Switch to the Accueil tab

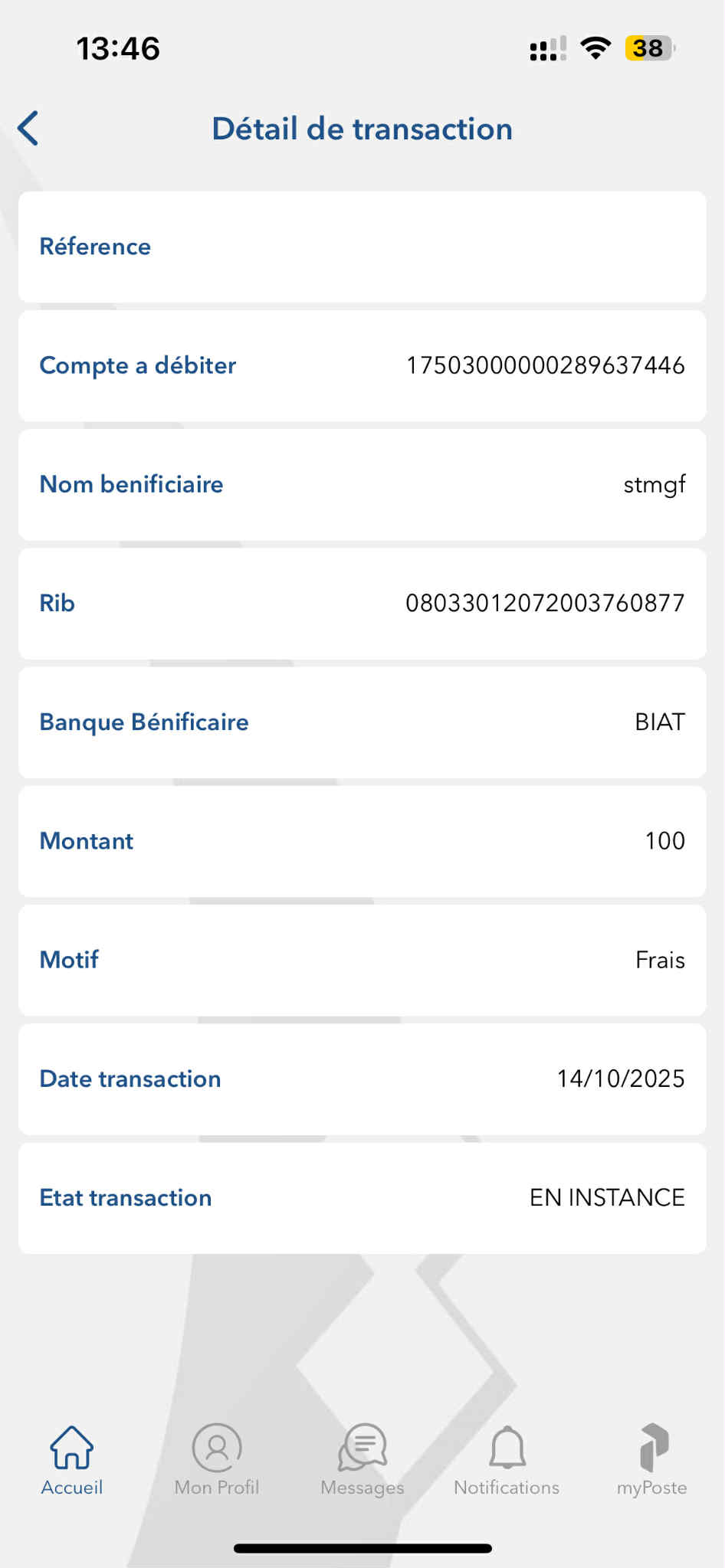pyautogui.click(x=72, y=1460)
